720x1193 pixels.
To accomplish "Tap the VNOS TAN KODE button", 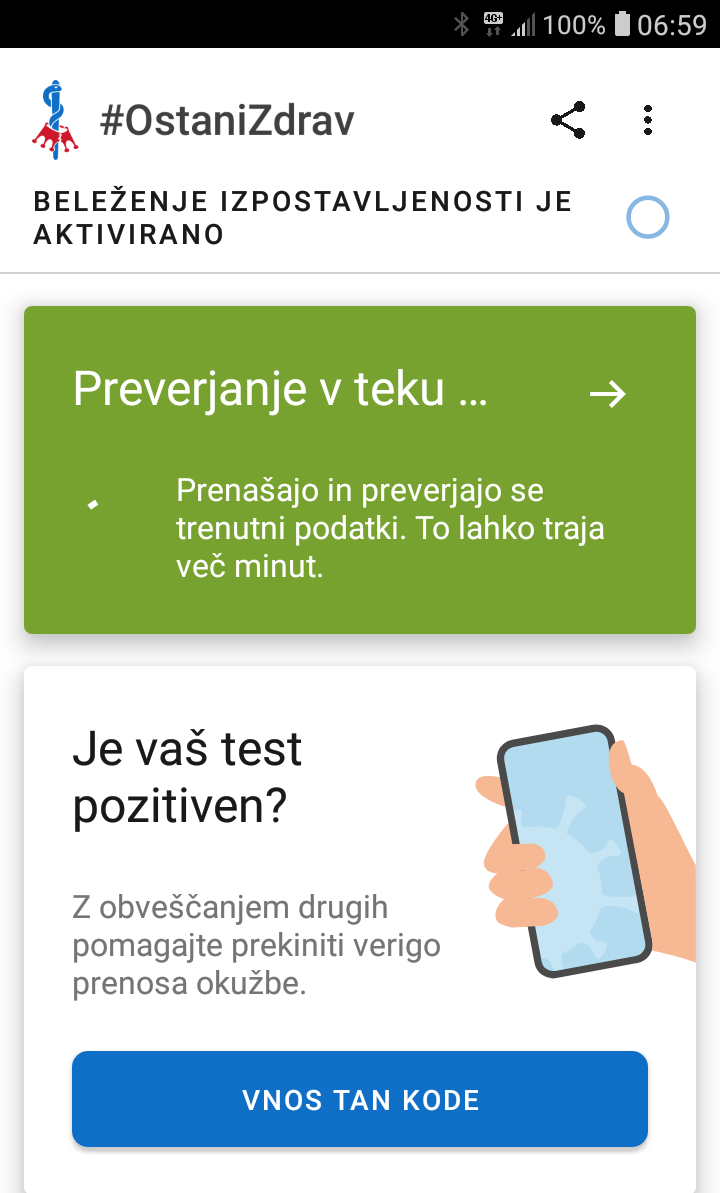I will [x=360, y=1099].
